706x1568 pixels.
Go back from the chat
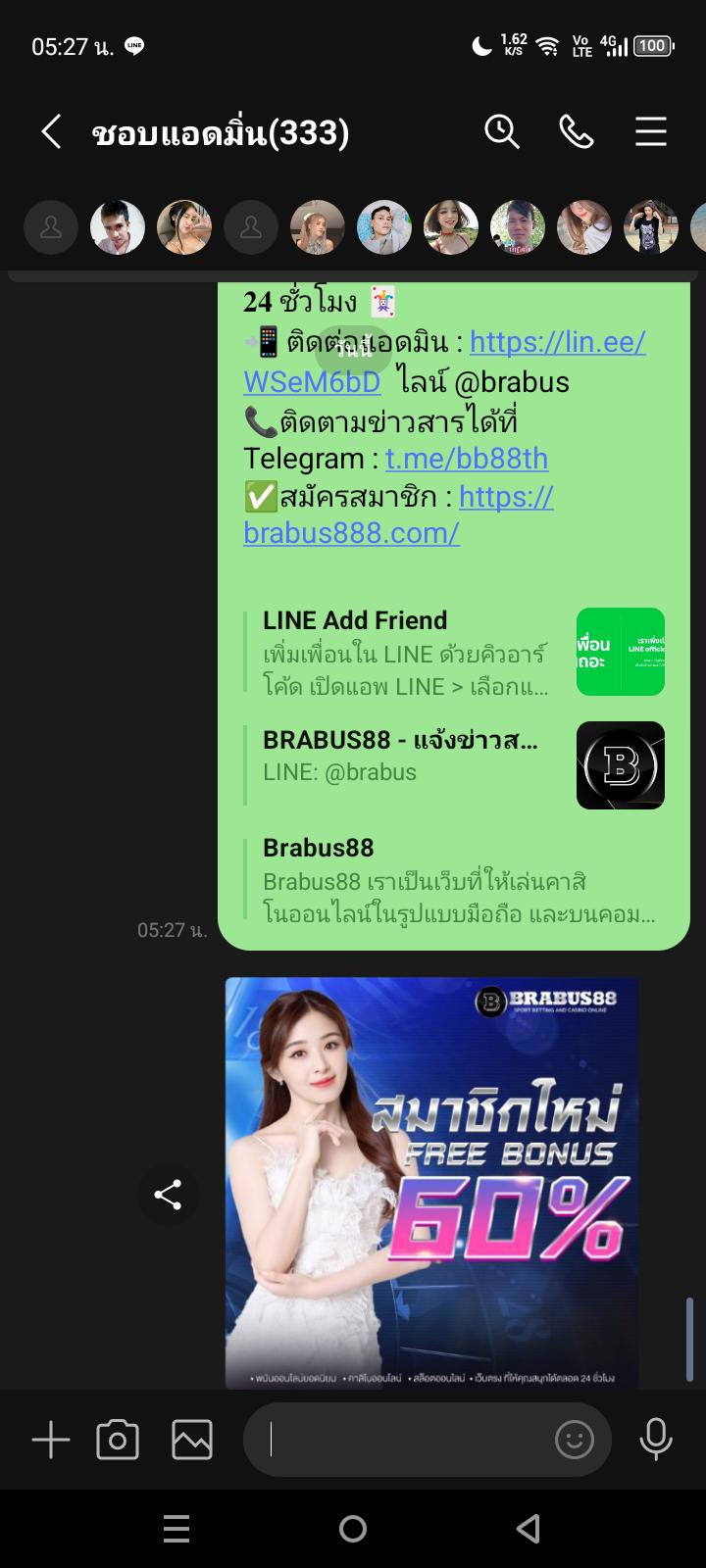coord(51,131)
